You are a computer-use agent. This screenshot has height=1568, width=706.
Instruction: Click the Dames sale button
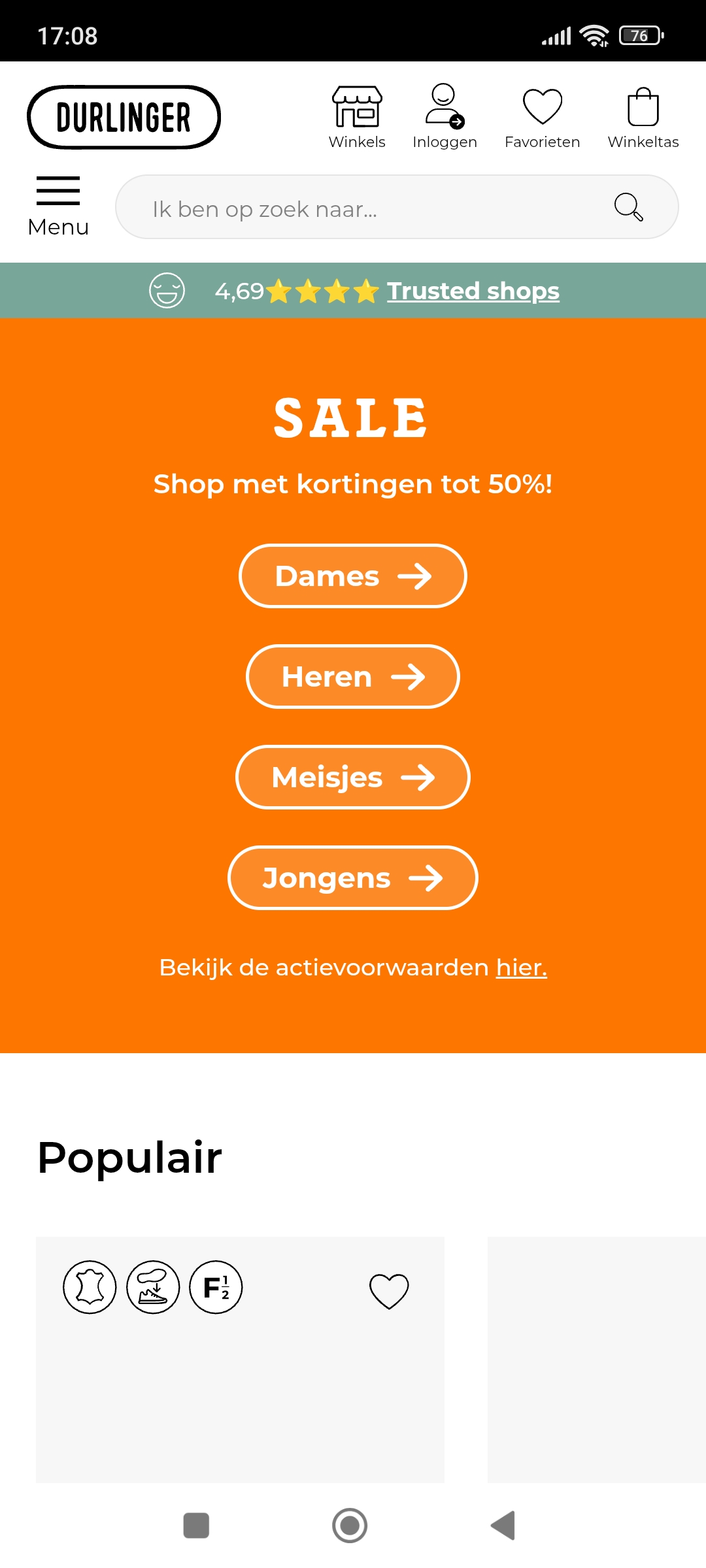352,576
